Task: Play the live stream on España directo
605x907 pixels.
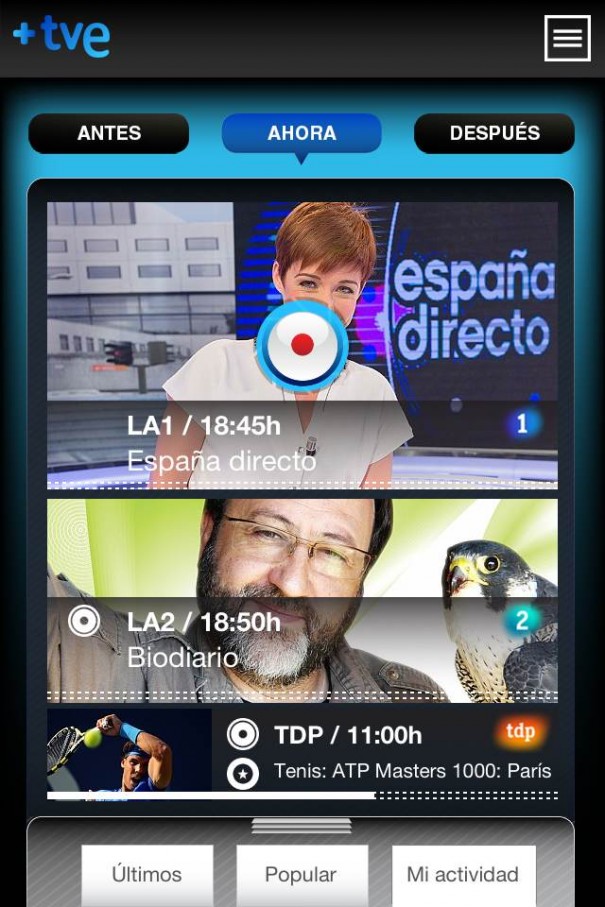Action: 302,344
